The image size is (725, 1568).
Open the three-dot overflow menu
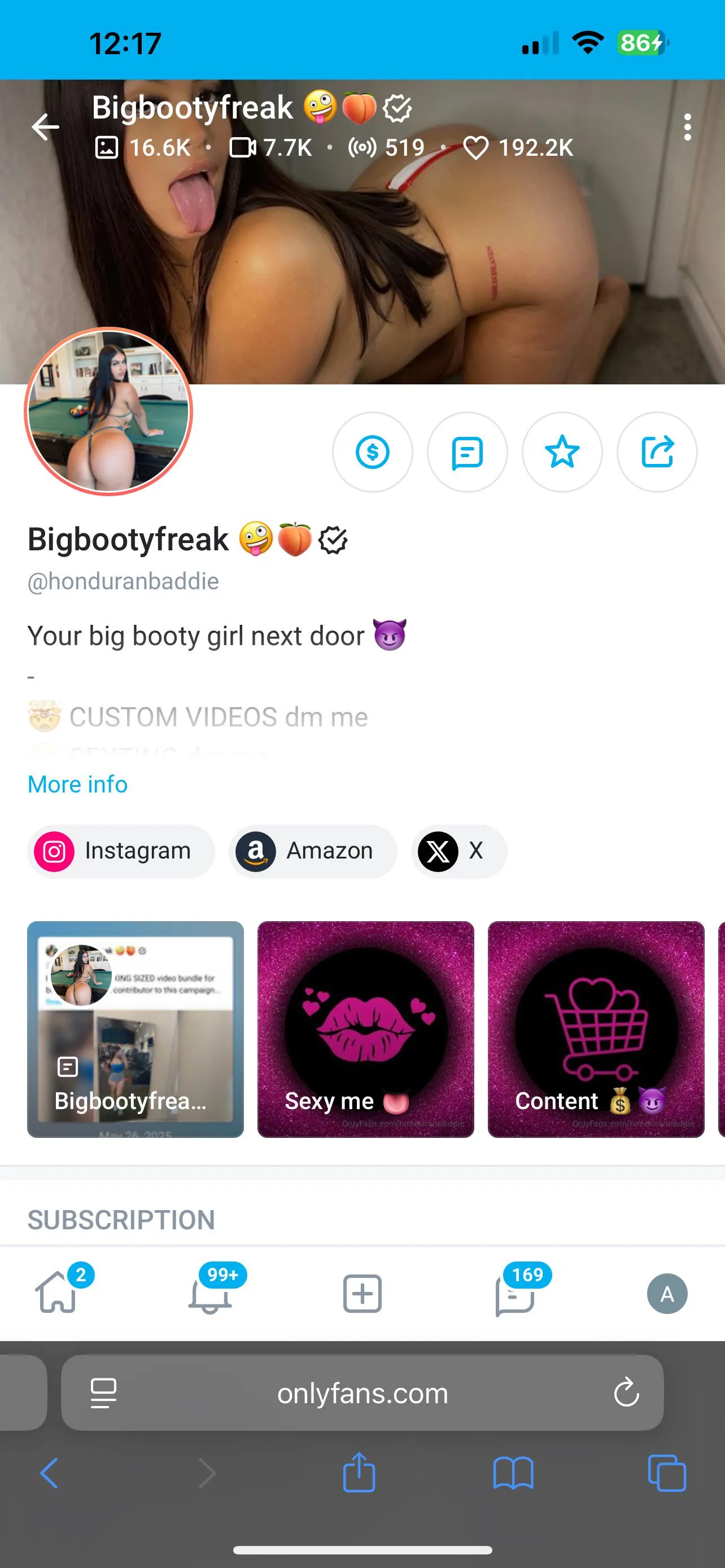point(687,126)
